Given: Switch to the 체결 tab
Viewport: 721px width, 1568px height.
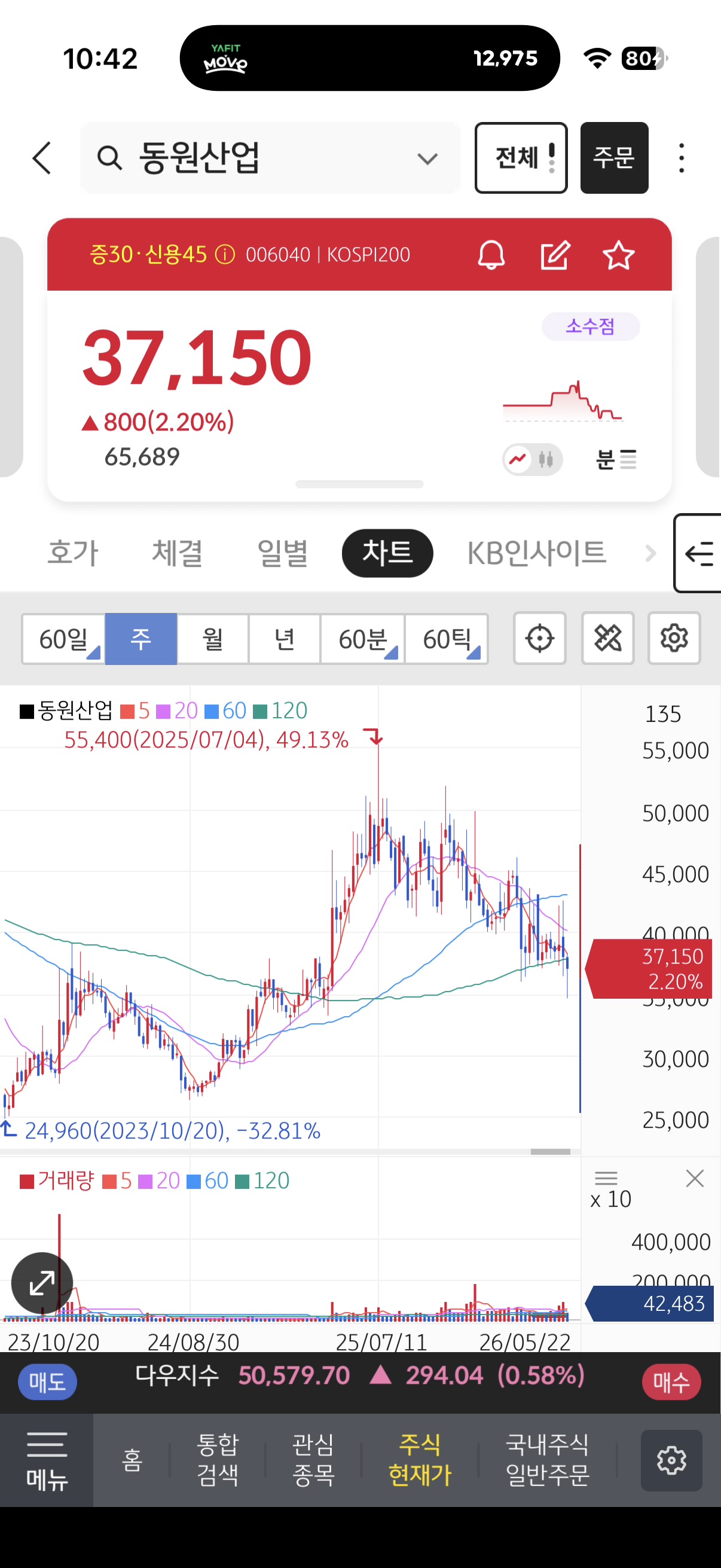Looking at the screenshot, I should 177,553.
